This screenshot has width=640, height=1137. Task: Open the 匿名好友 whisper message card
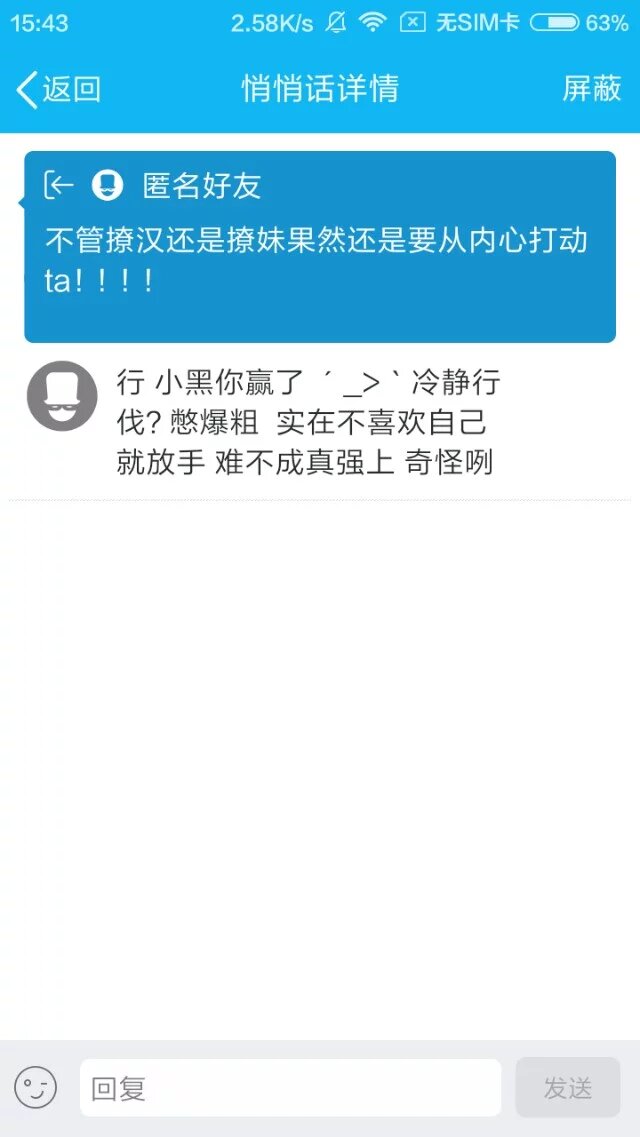tap(320, 247)
